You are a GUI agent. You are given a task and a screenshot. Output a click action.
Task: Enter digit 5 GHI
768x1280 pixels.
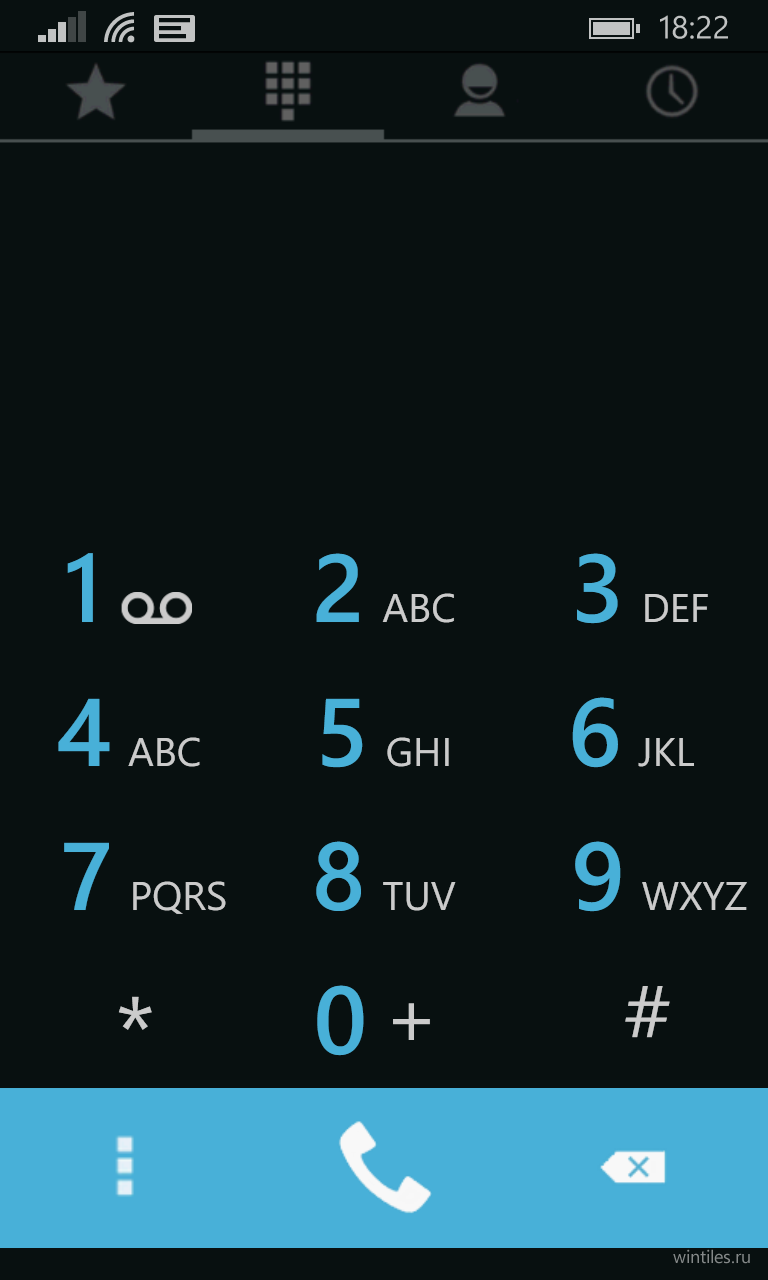(385, 735)
